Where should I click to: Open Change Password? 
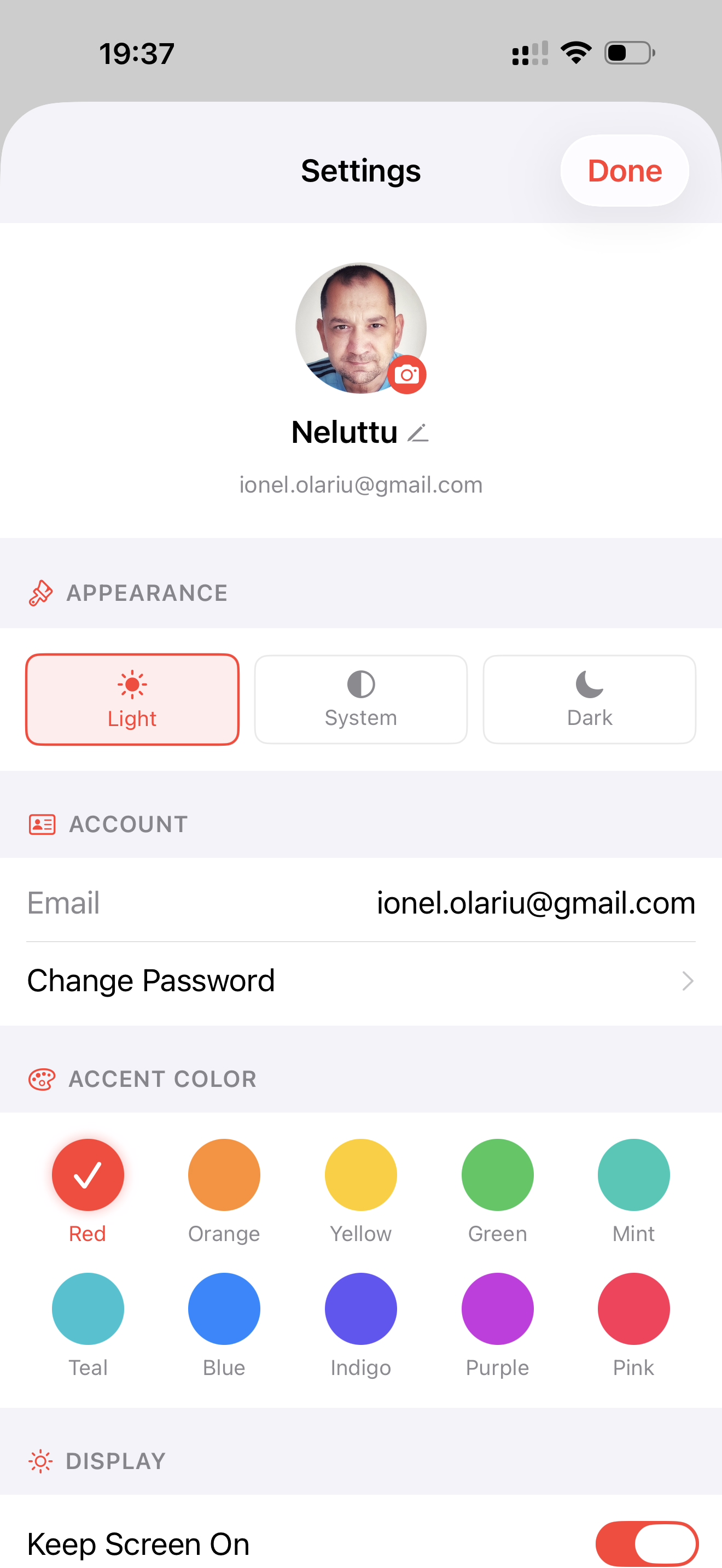point(360,981)
